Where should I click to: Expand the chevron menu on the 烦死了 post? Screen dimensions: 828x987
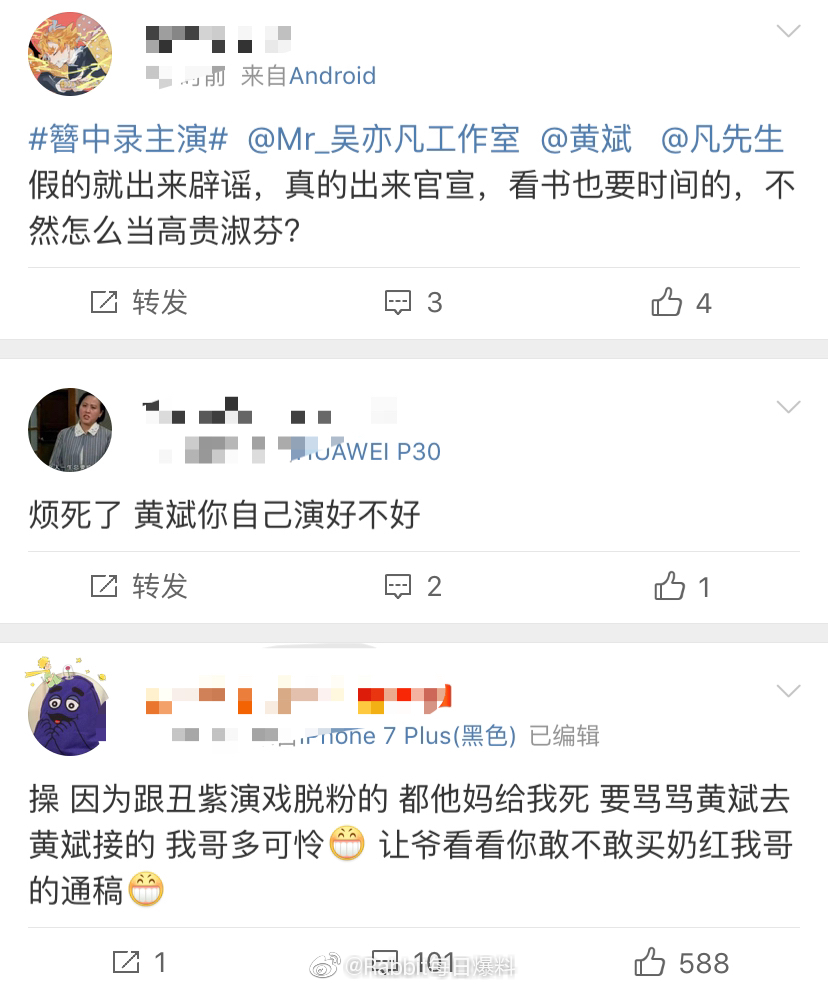coord(789,407)
